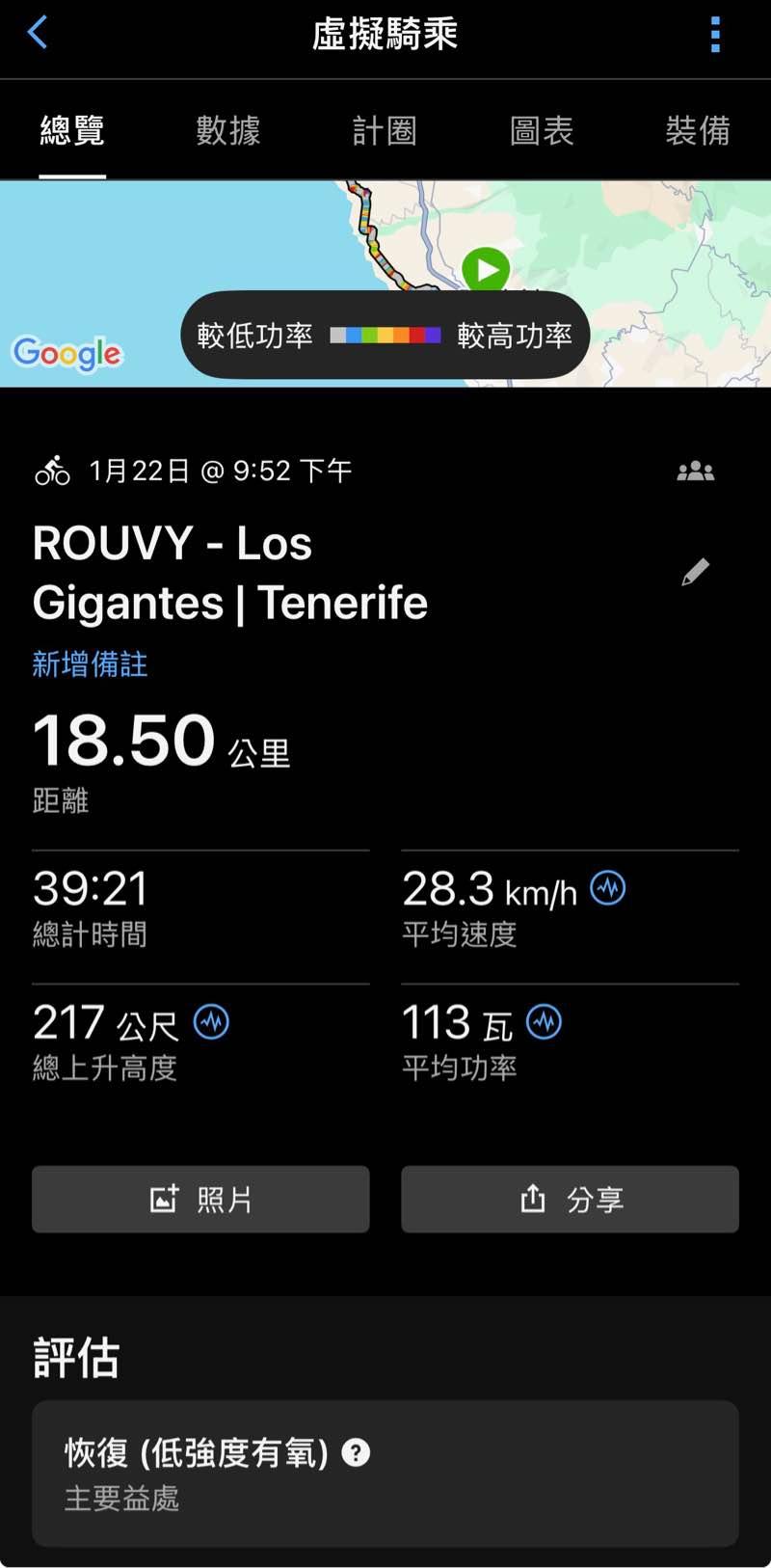Tap 新增備註 to add a note
771x1568 pixels.
coord(90,664)
